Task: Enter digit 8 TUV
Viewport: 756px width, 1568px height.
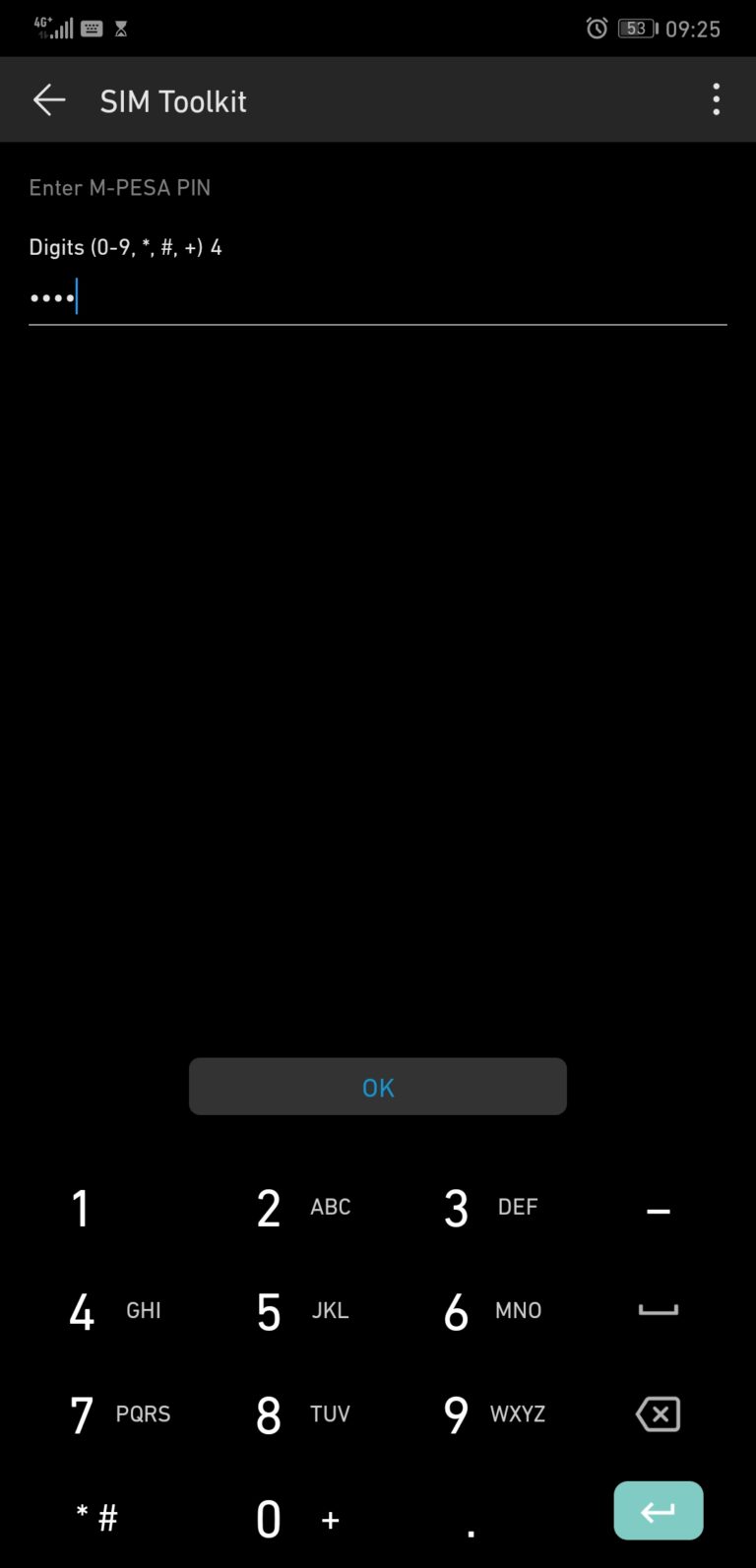Action: [285, 1414]
